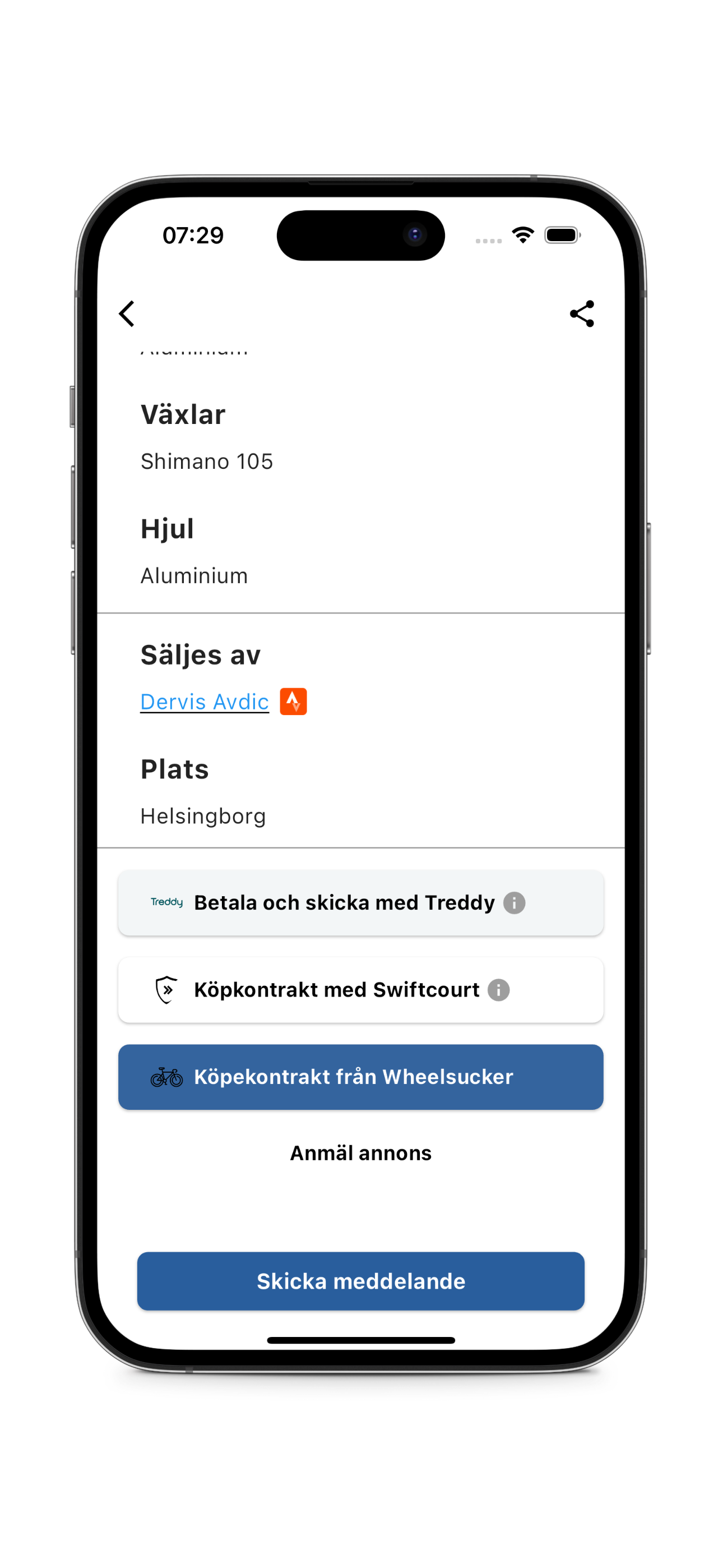Select Betala och skicka med Treddy
The image size is (723, 1568).
point(344,903)
